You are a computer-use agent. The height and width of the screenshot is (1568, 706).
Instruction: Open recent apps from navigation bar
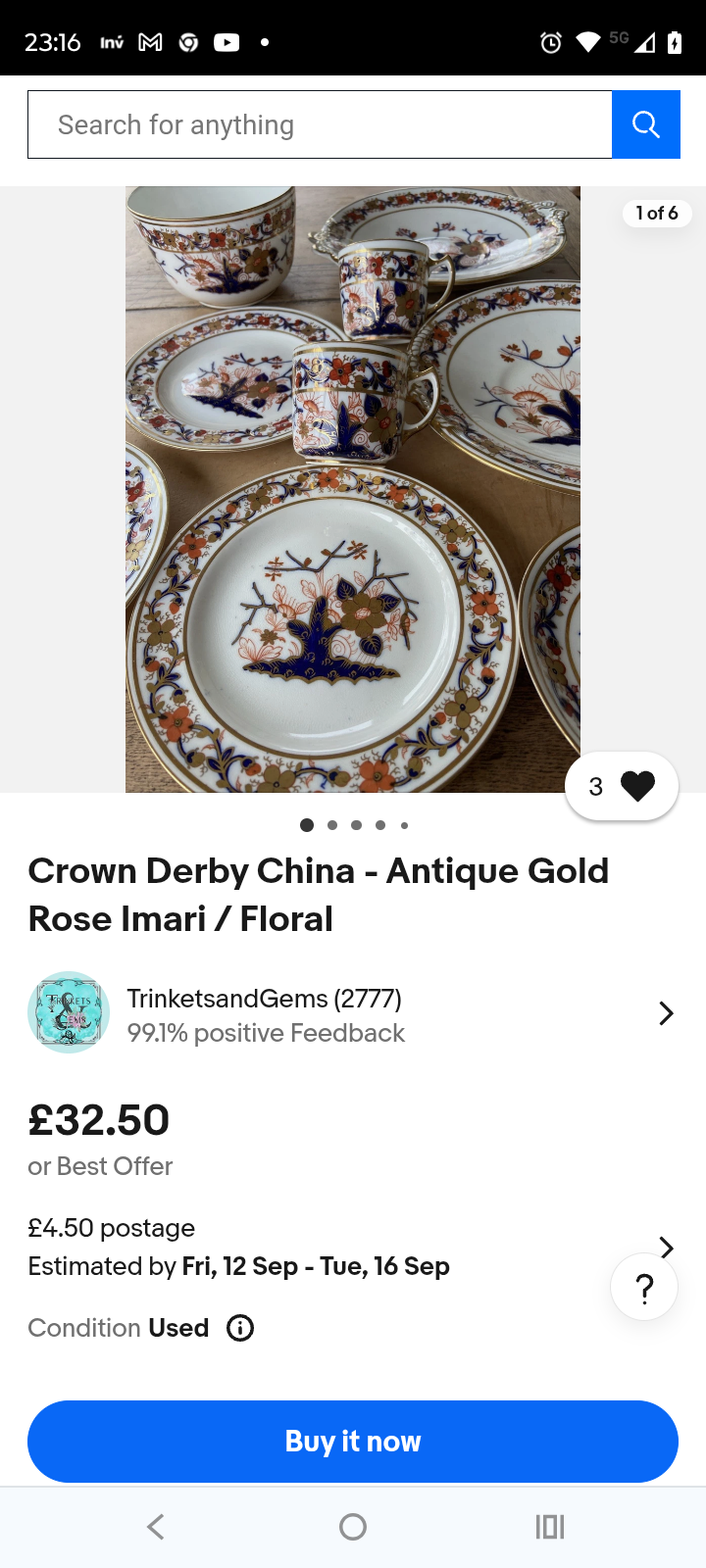tap(550, 1527)
